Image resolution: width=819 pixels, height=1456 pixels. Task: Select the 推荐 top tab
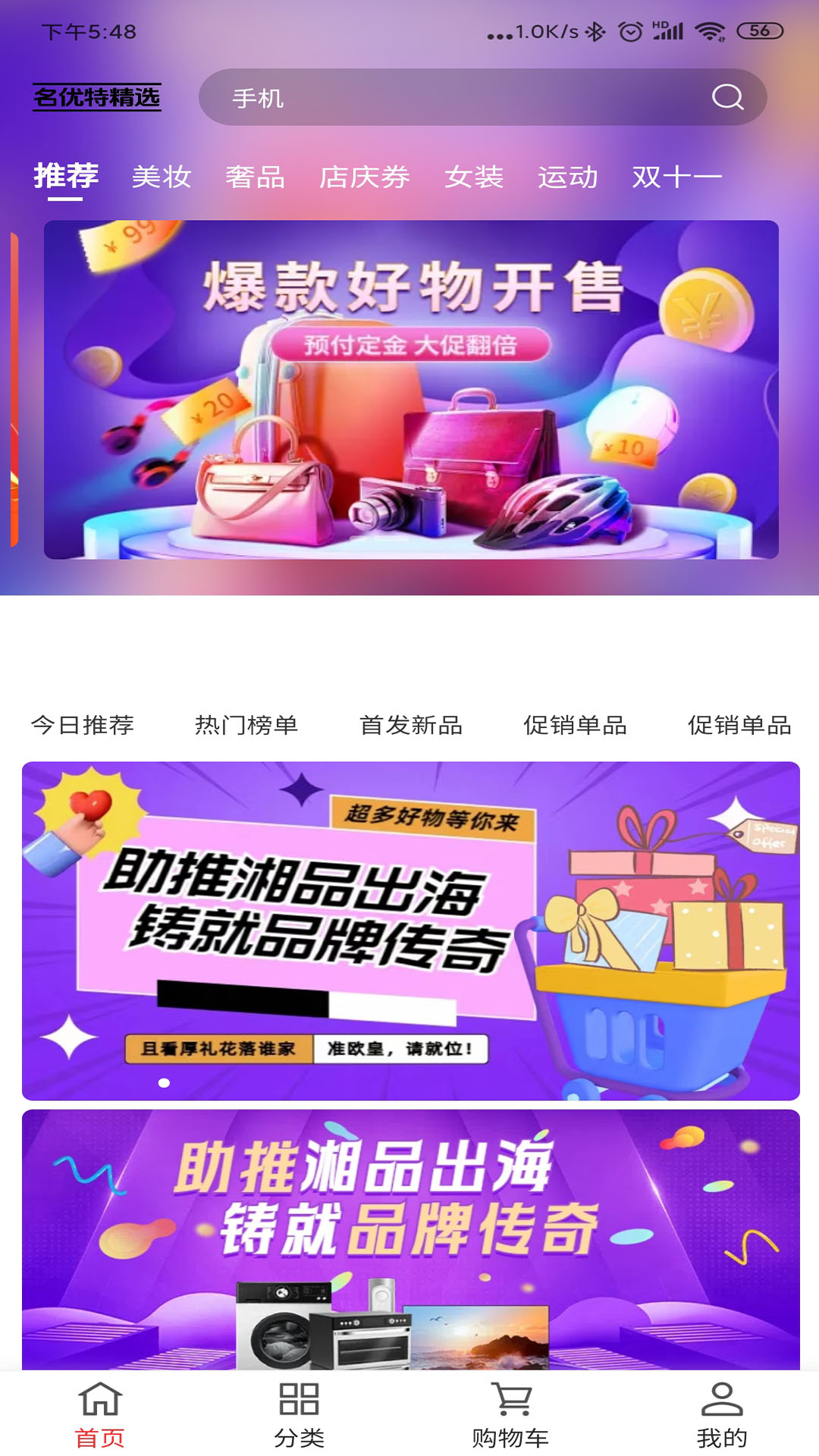pyautogui.click(x=66, y=177)
